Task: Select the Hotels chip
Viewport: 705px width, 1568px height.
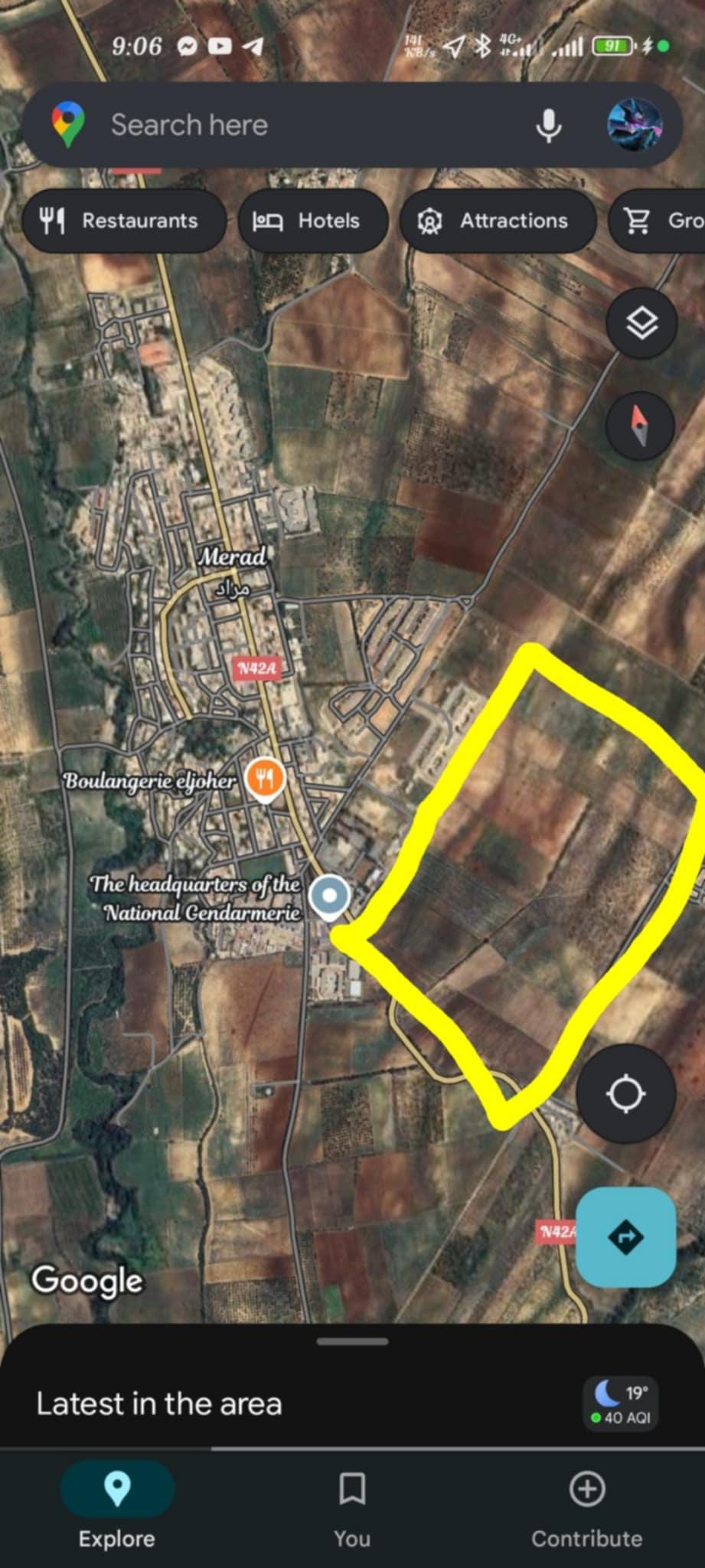Action: point(313,221)
